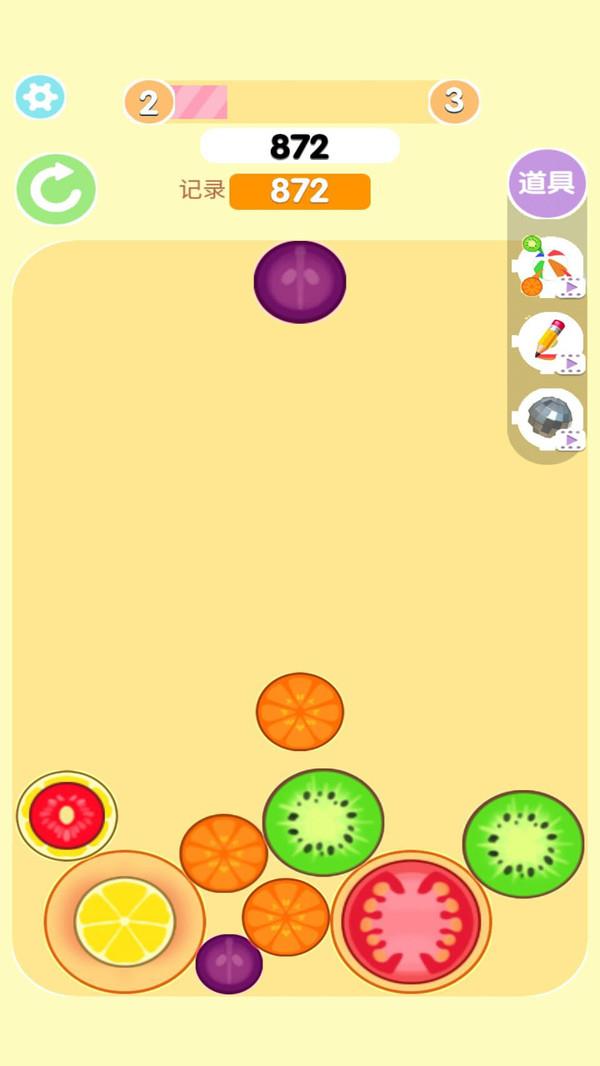Open the purple 道具 props button
The width and height of the screenshot is (600, 1066).
point(547,183)
